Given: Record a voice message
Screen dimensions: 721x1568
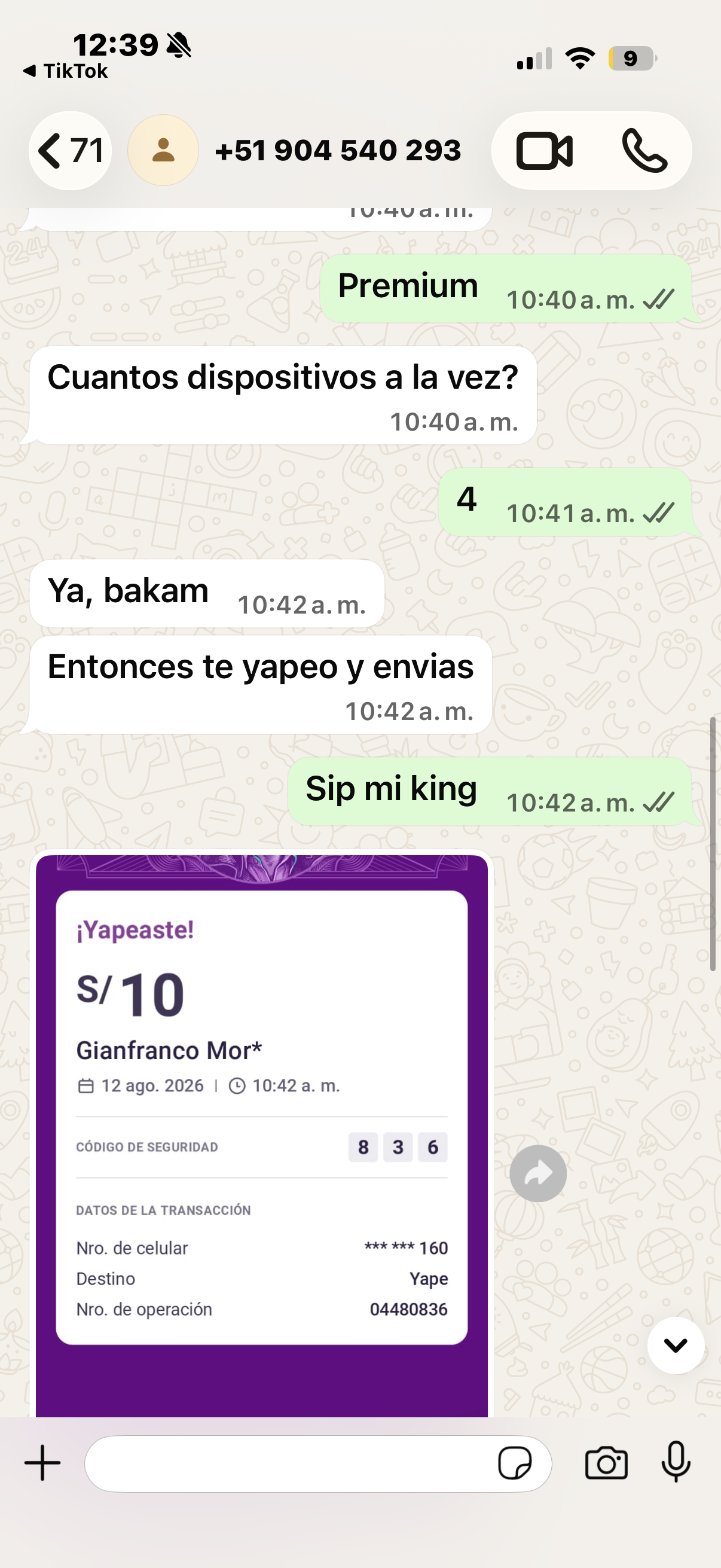Looking at the screenshot, I should [676, 1462].
